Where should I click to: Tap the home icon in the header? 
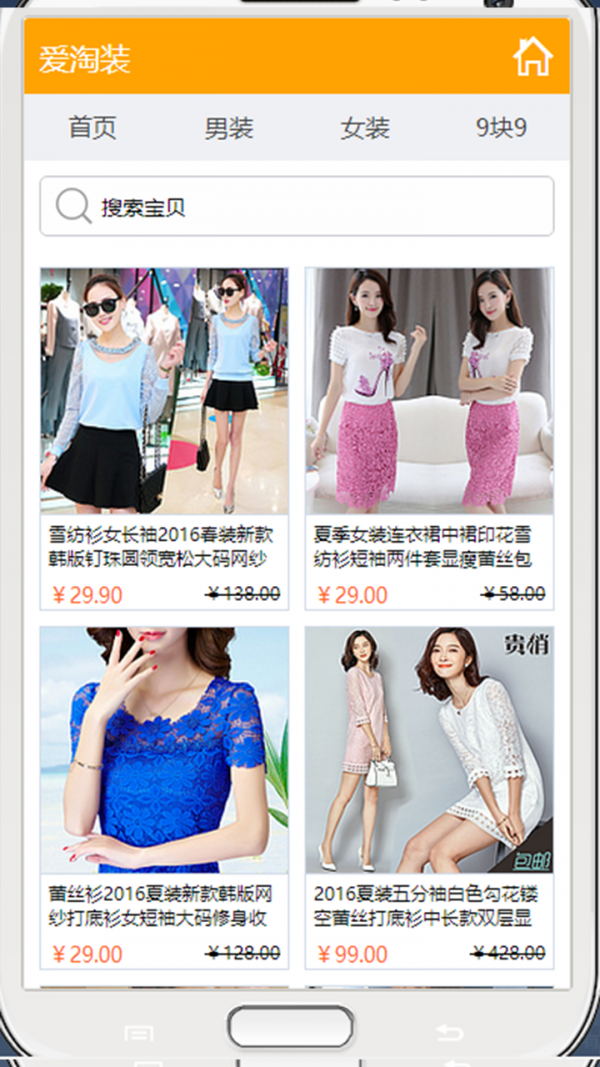pos(532,57)
